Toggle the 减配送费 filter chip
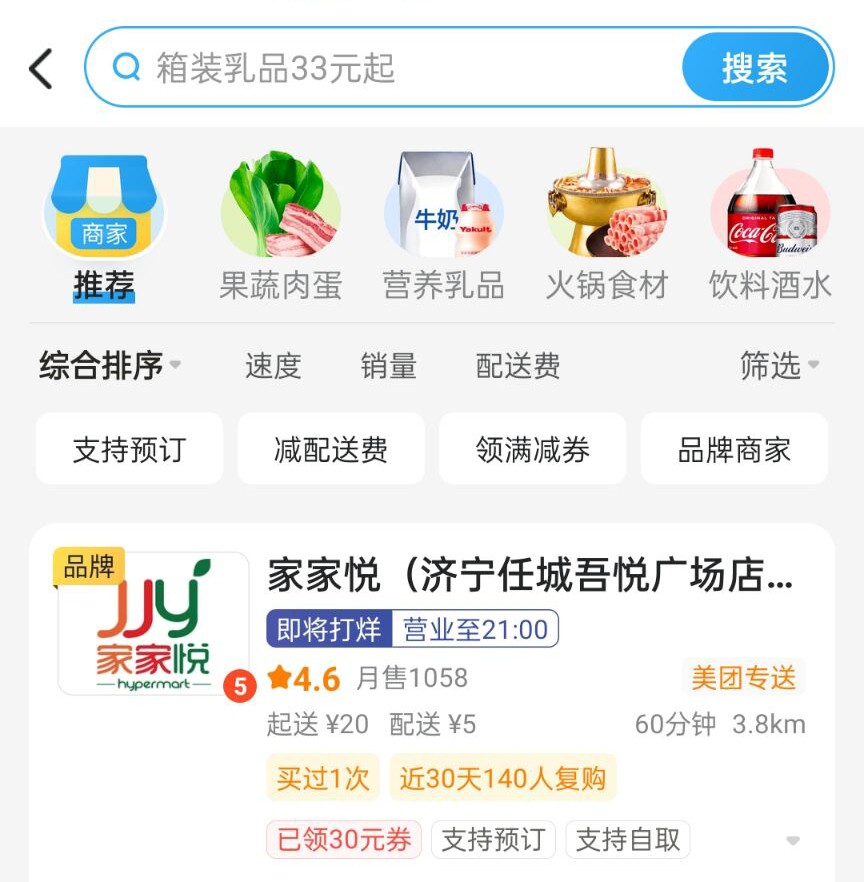The height and width of the screenshot is (882, 864). point(330,448)
